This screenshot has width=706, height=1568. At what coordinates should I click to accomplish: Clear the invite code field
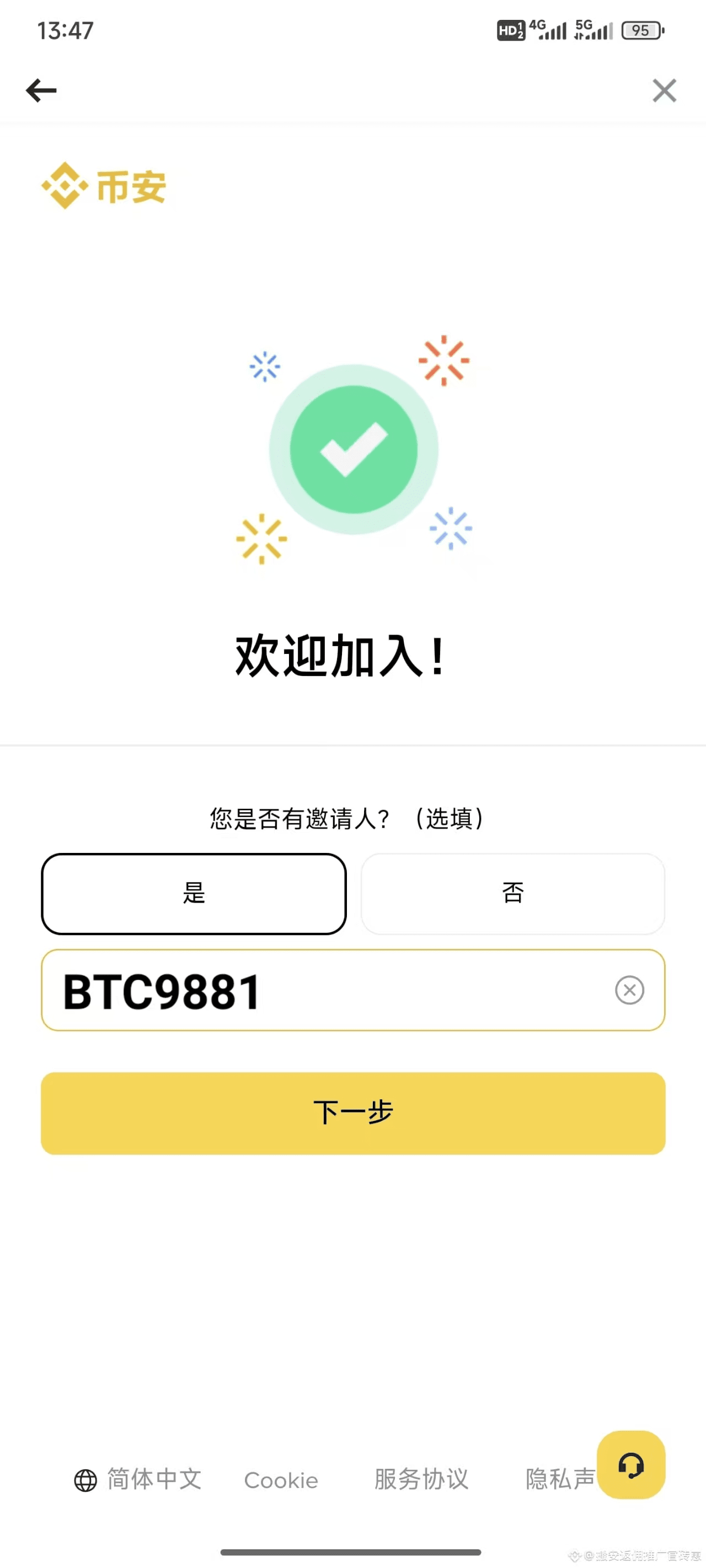coord(629,990)
